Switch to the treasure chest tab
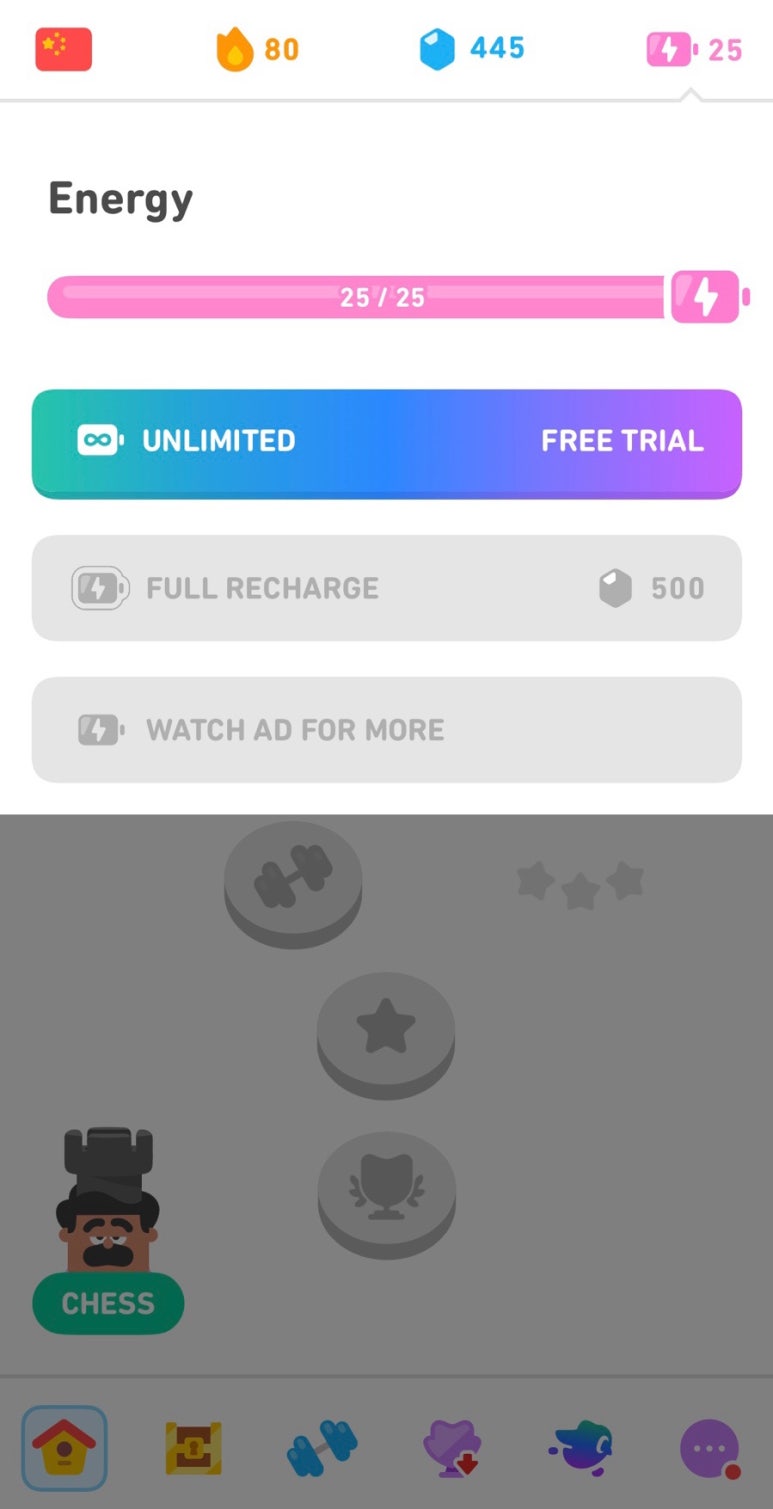The width and height of the screenshot is (773, 1509). pyautogui.click(x=193, y=1448)
